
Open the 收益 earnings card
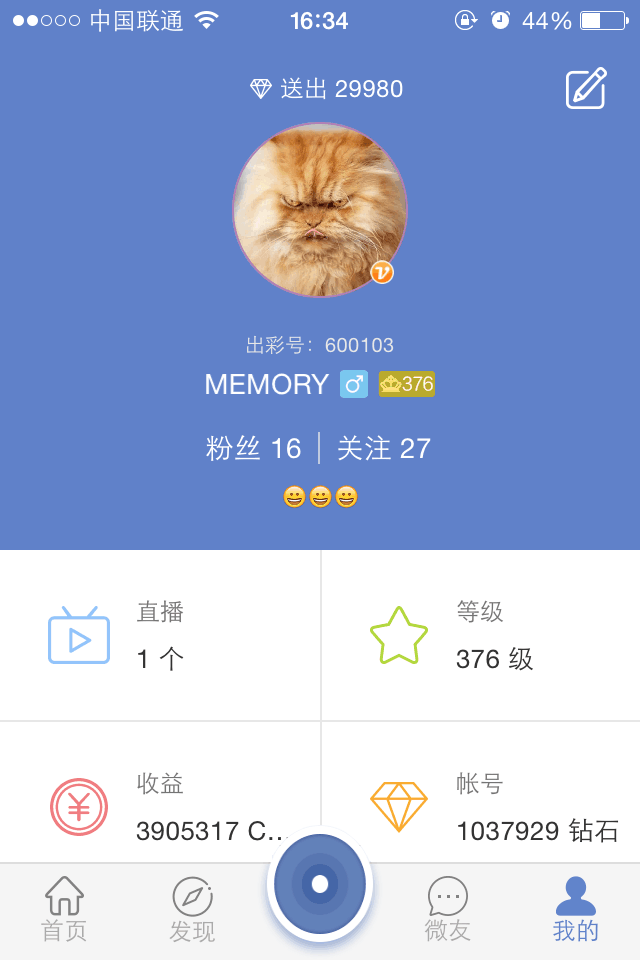[160, 800]
